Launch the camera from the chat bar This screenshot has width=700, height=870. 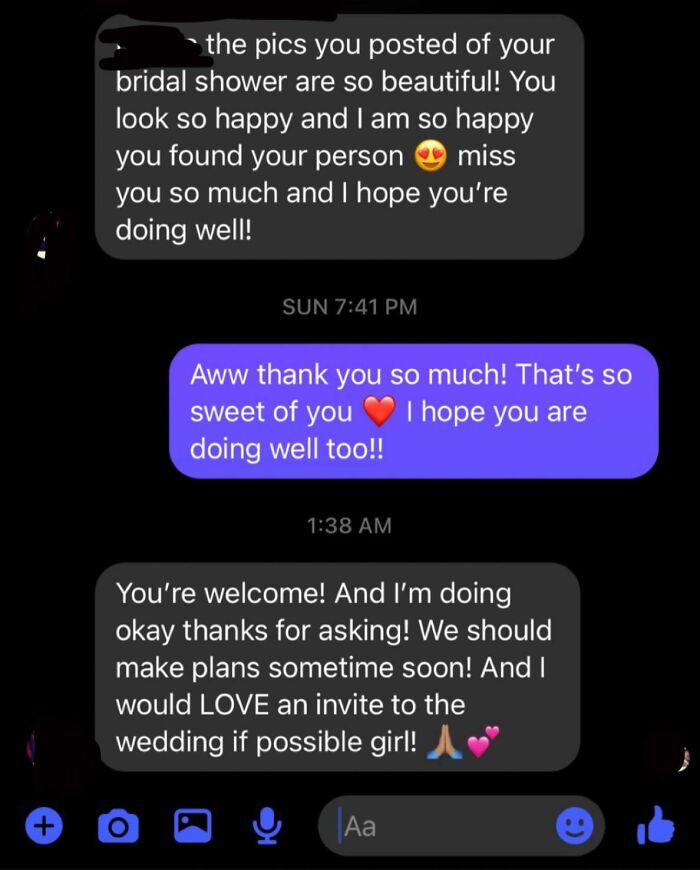(x=117, y=827)
